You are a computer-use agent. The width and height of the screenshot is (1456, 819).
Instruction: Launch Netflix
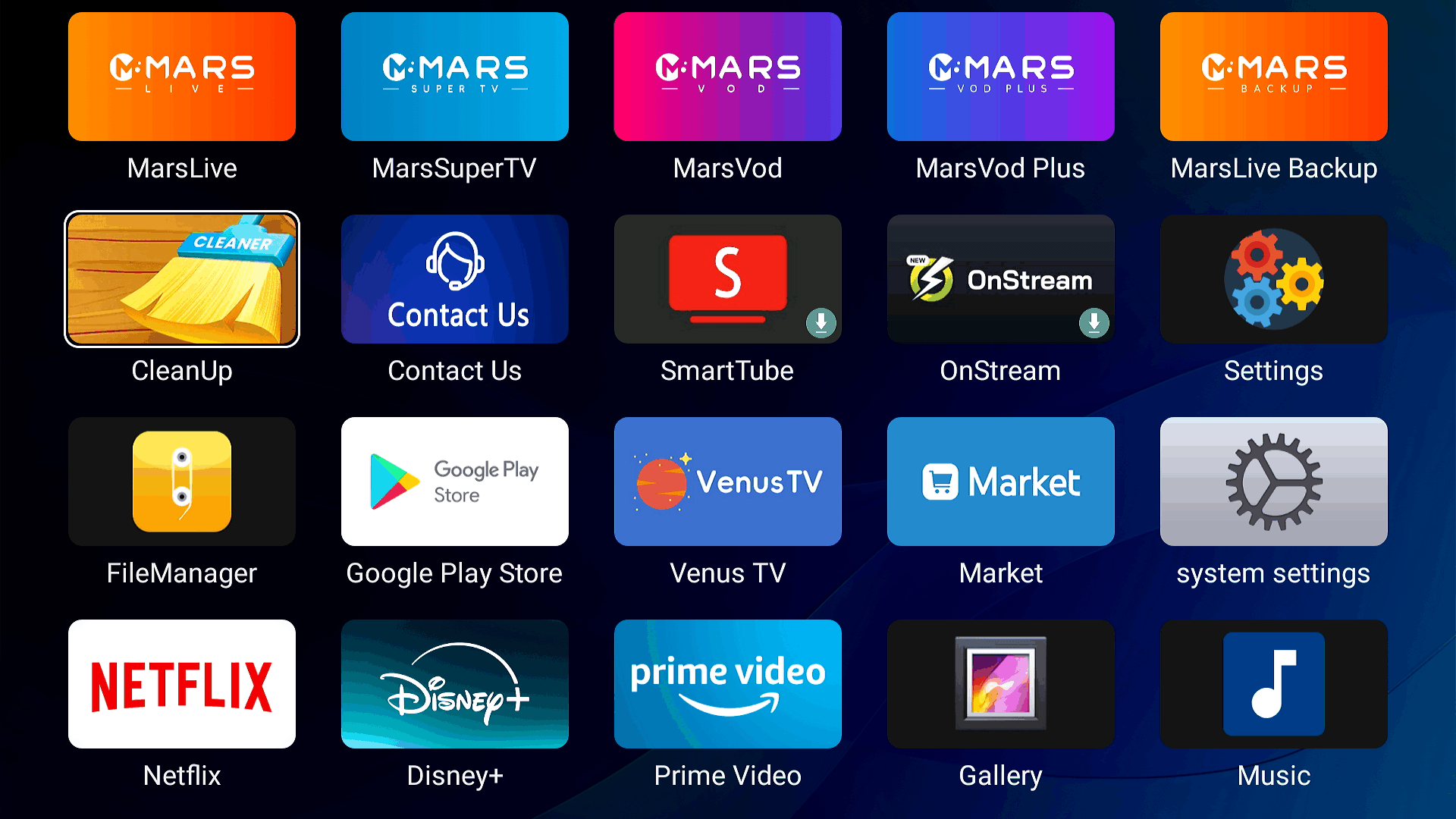pos(182,684)
